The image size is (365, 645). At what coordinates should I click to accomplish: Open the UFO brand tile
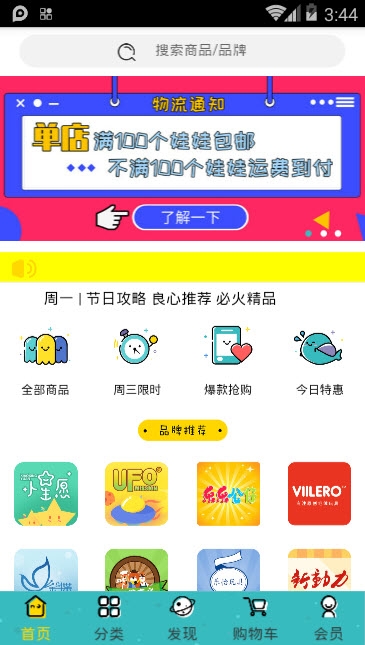(x=137, y=494)
